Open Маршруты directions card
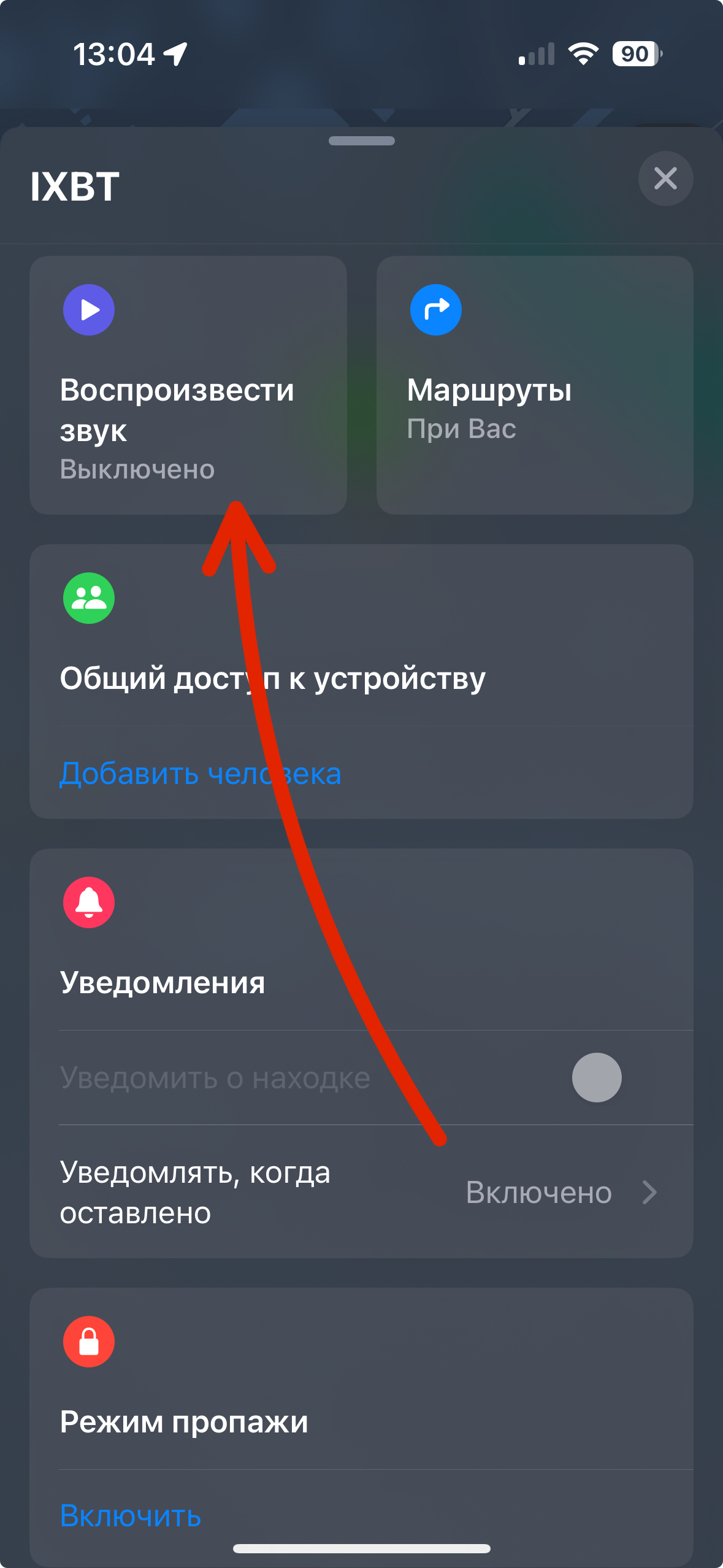The image size is (723, 1568). pyautogui.click(x=534, y=385)
